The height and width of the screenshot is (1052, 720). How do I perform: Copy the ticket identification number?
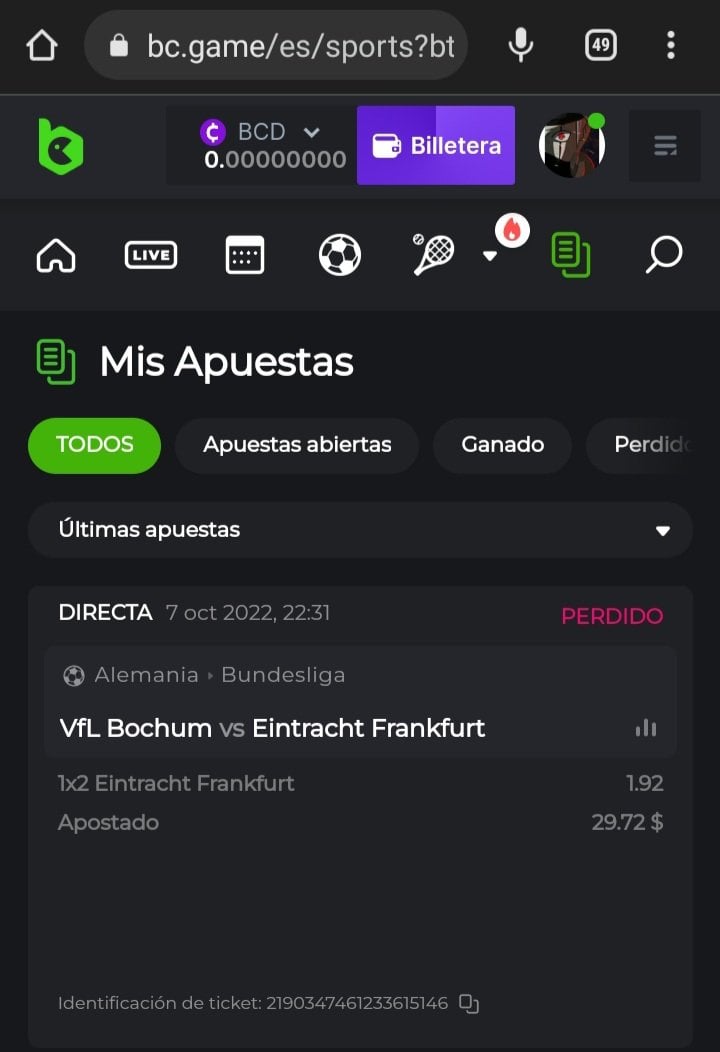click(468, 1003)
